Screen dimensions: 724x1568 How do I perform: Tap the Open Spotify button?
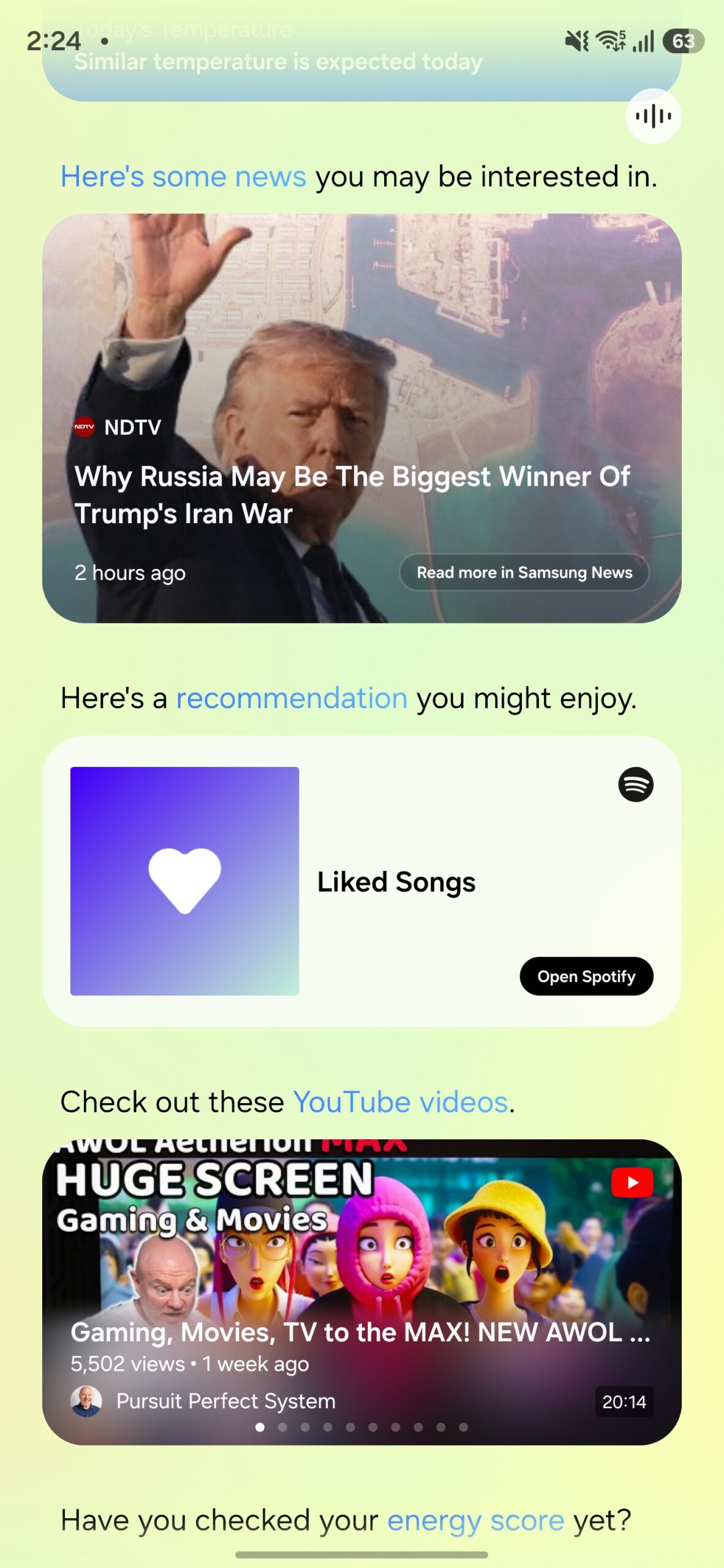(586, 976)
